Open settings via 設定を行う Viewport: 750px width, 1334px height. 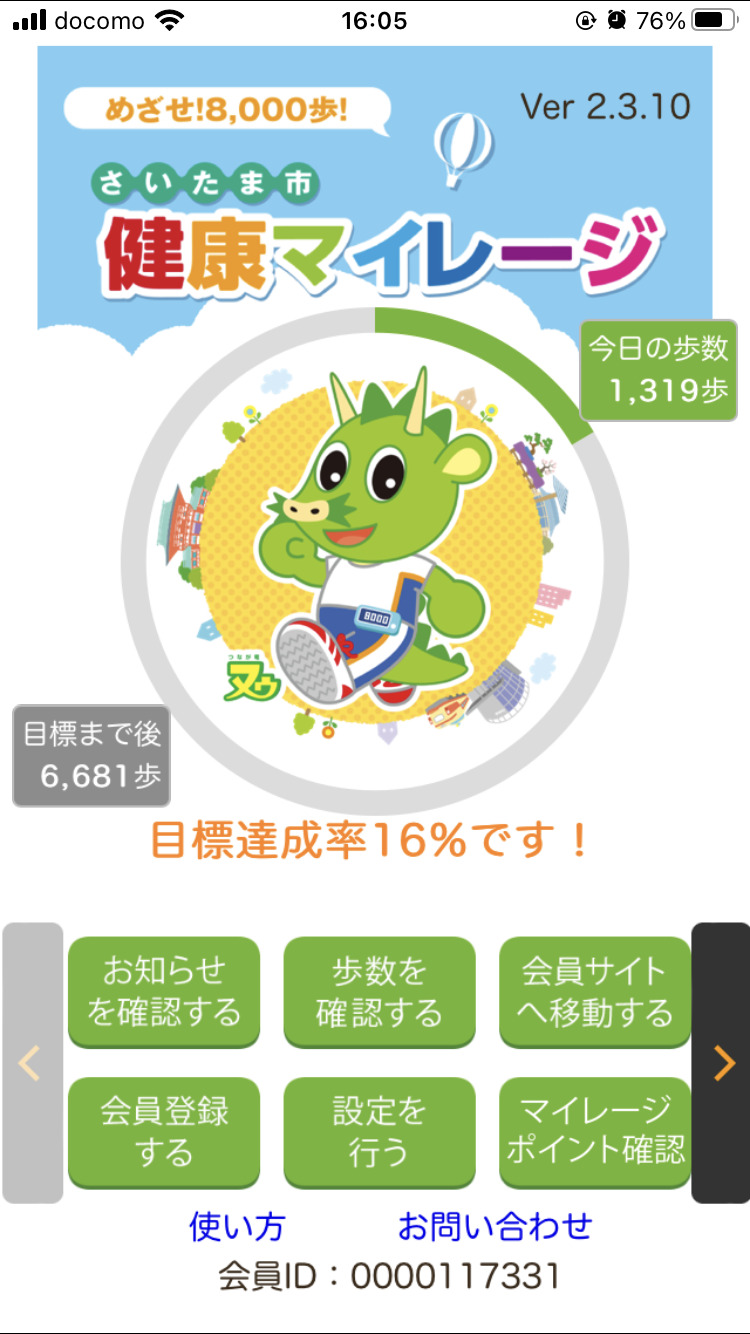coord(379,1131)
